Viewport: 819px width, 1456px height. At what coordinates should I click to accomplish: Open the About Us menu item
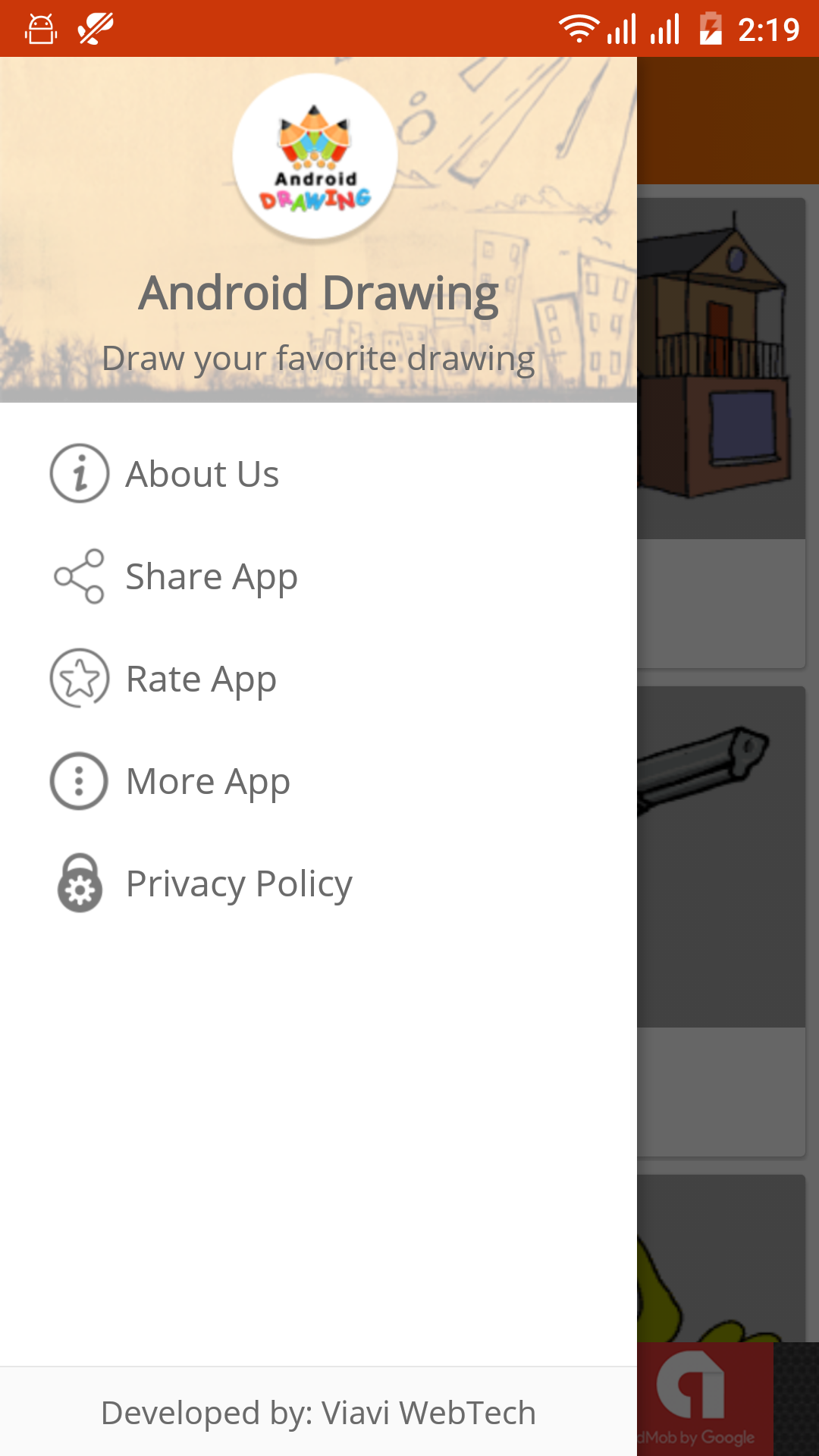point(202,474)
